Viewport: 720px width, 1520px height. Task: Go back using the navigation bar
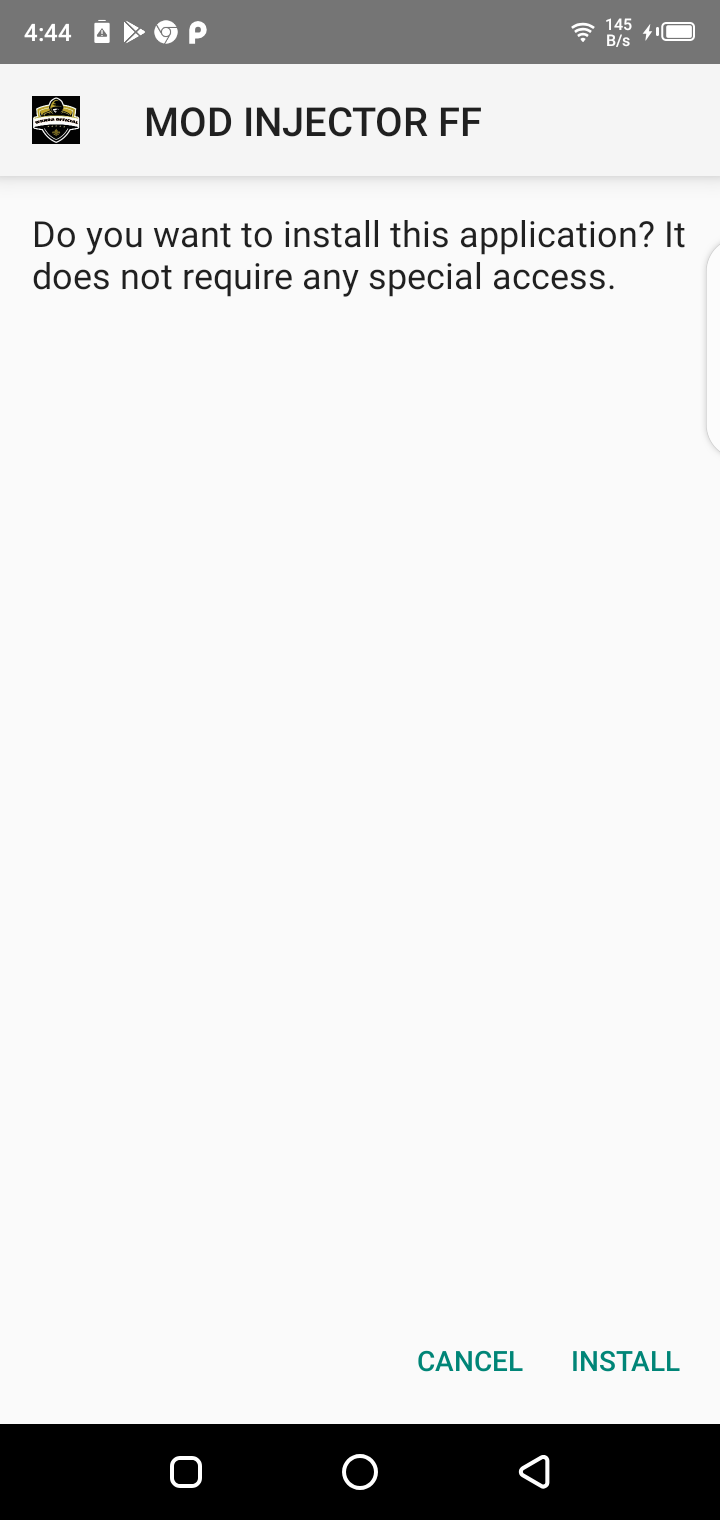(x=534, y=1471)
